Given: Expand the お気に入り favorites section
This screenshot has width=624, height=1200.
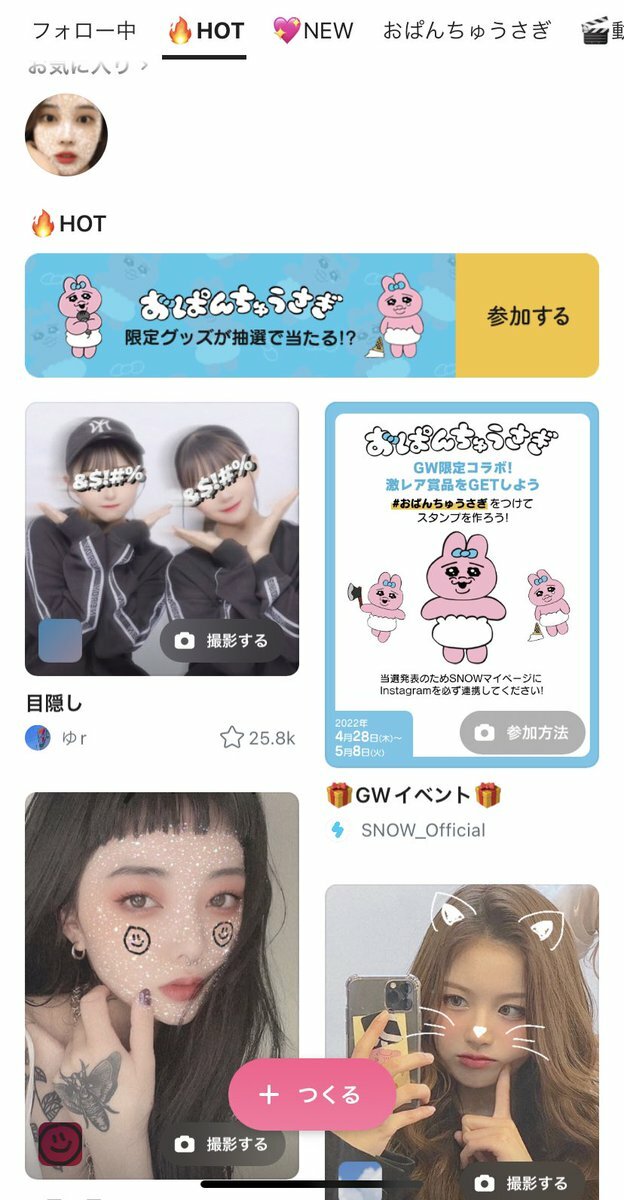Looking at the screenshot, I should tap(90, 67).
